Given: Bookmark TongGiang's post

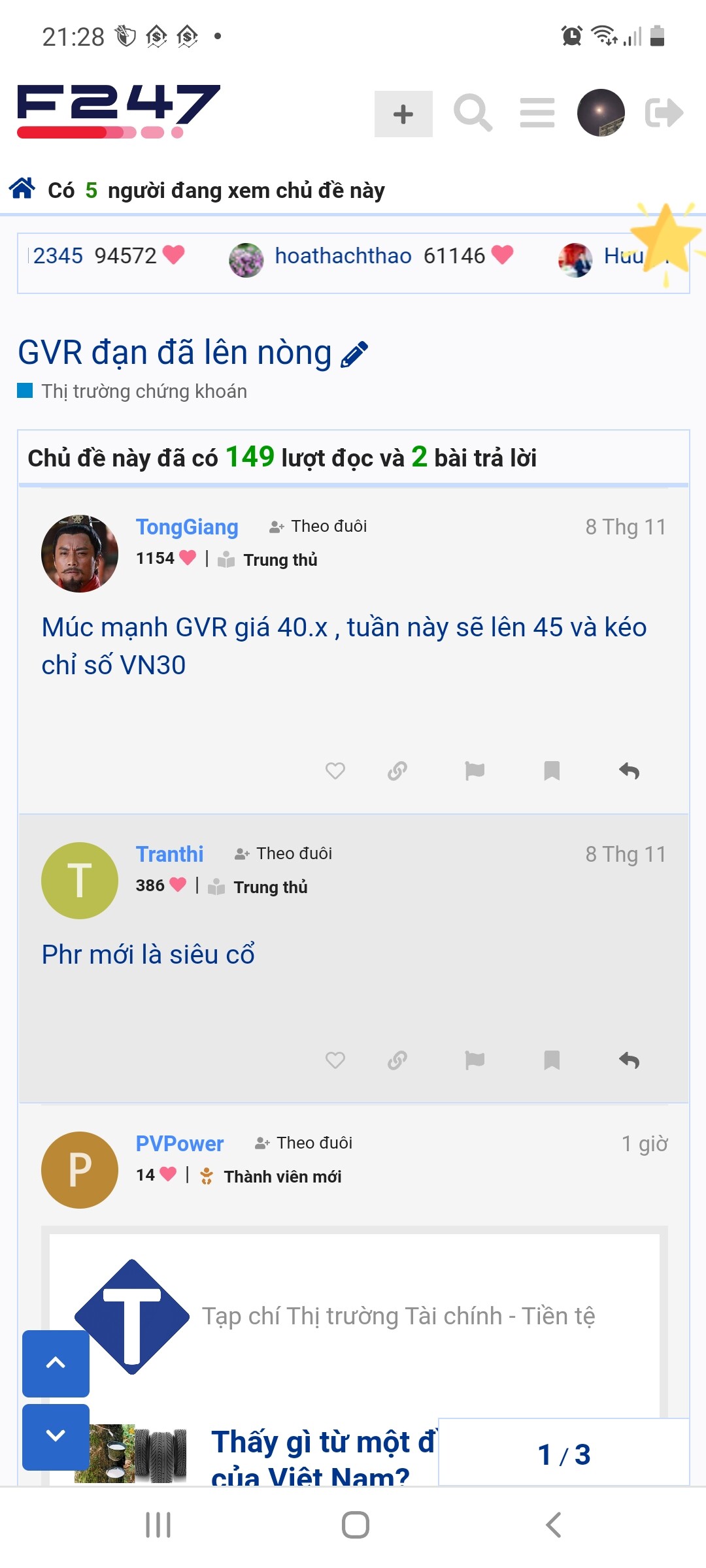Looking at the screenshot, I should pos(552,771).
